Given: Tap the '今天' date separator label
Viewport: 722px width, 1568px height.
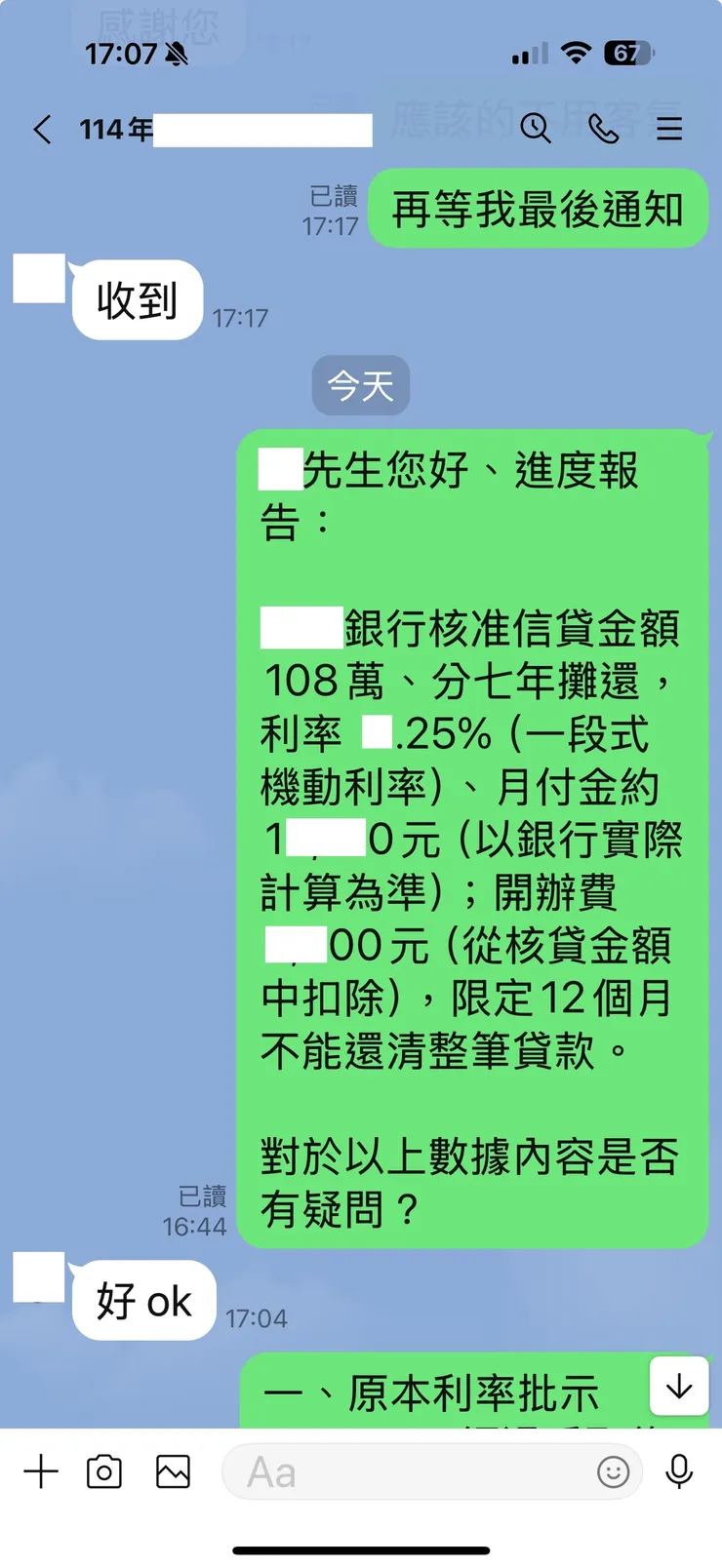Looking at the screenshot, I should pyautogui.click(x=360, y=385).
